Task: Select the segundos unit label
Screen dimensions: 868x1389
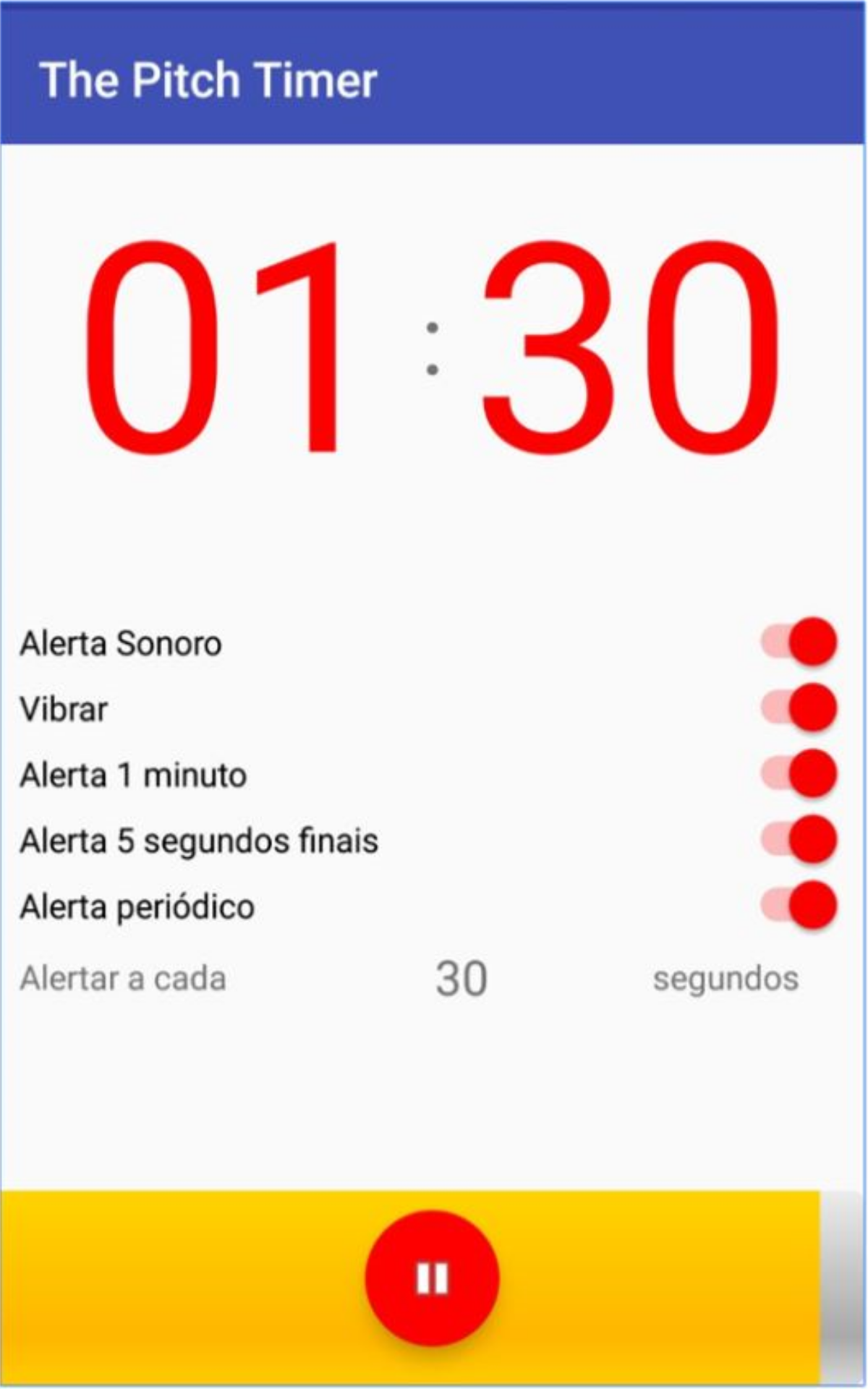Action: [x=726, y=978]
